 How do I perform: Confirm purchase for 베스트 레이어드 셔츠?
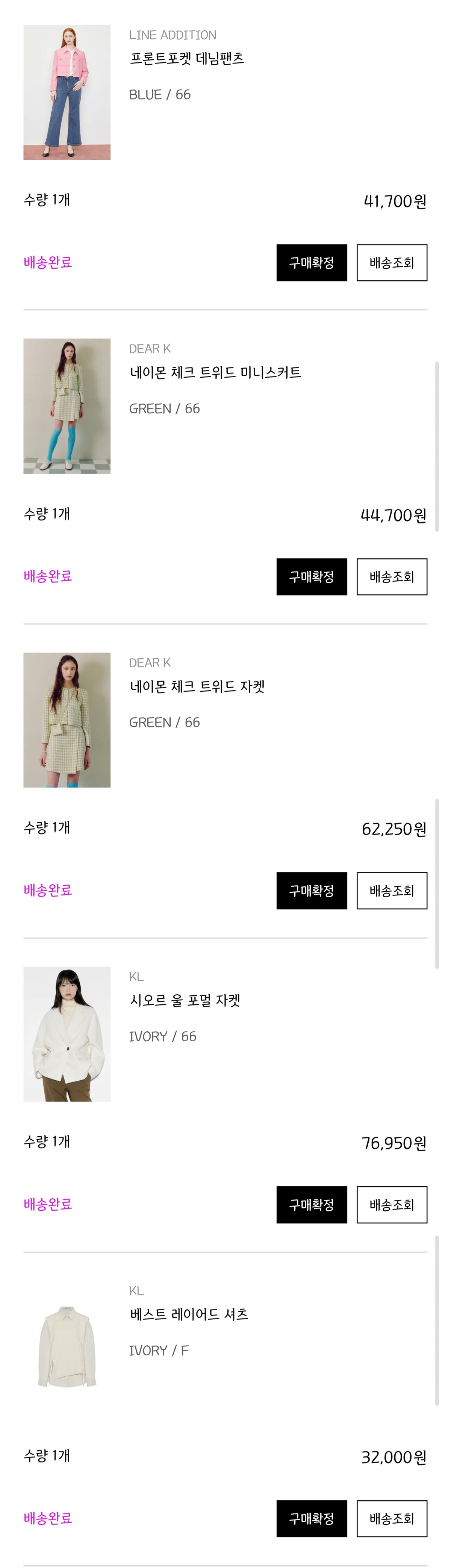312,1519
